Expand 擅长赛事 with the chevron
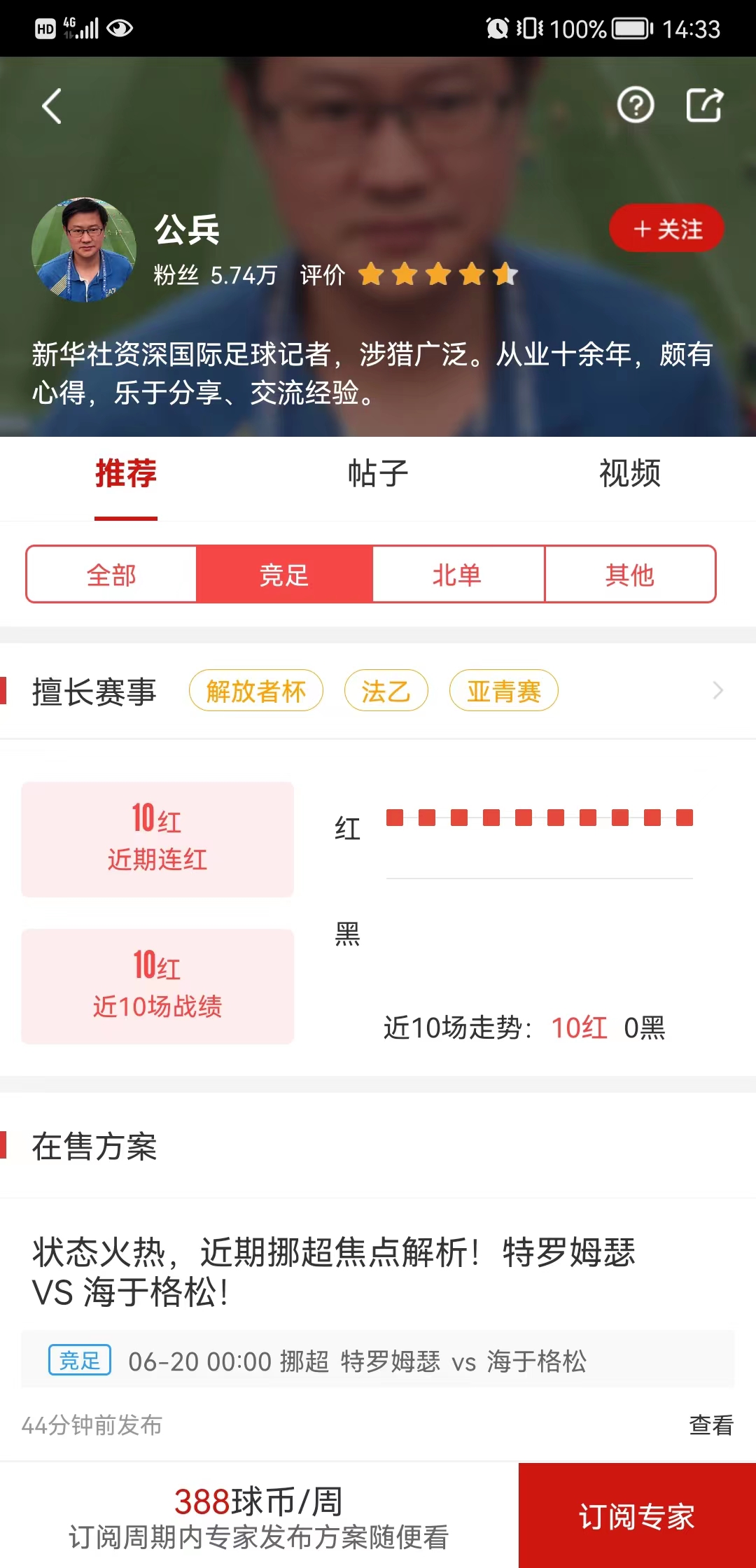 tap(718, 691)
